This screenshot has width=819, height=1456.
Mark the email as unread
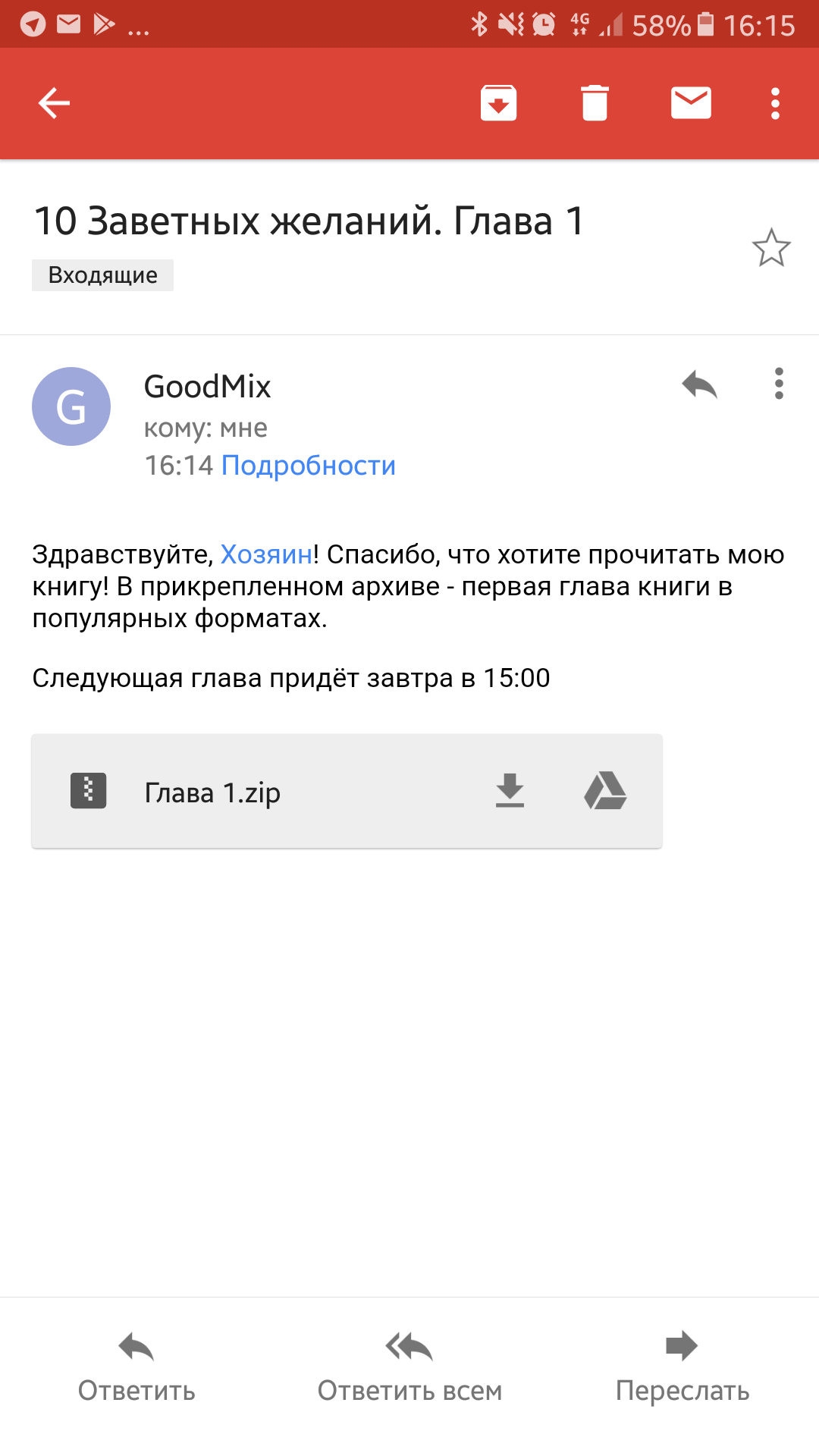[691, 103]
